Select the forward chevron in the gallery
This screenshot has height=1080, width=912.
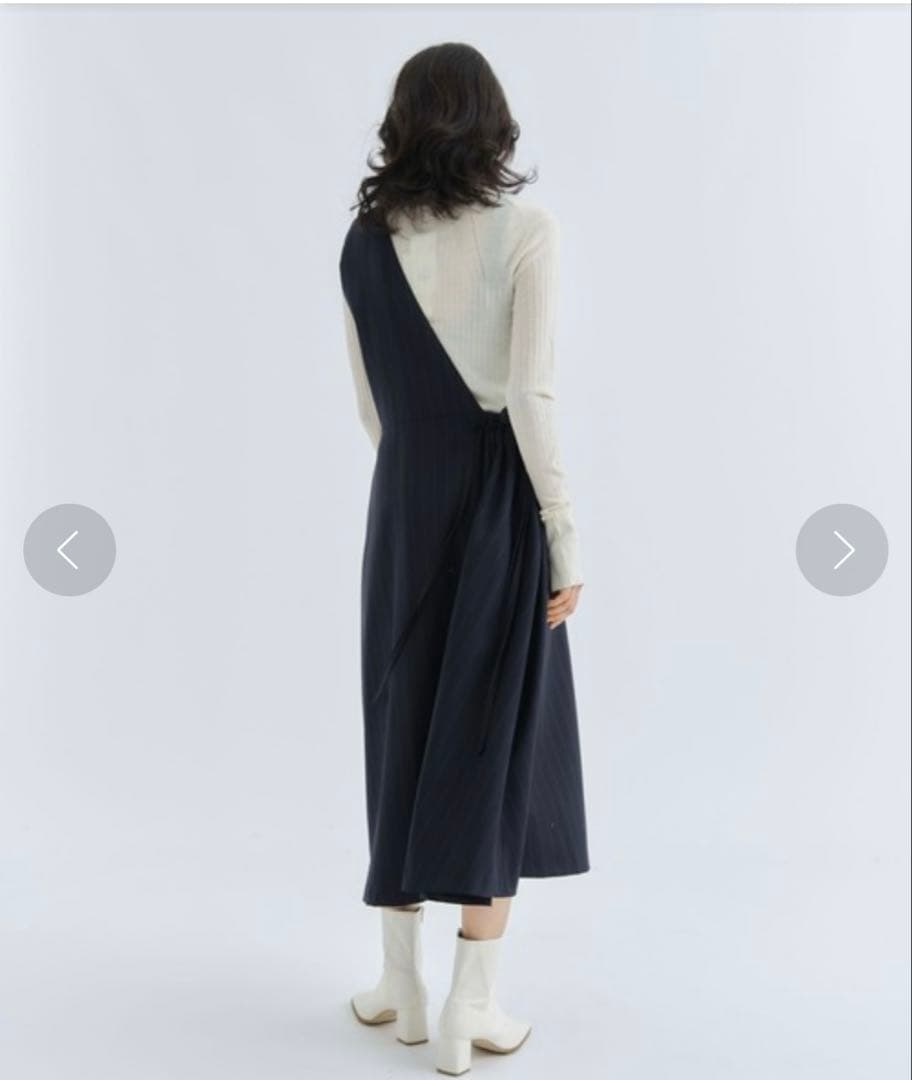[x=841, y=549]
